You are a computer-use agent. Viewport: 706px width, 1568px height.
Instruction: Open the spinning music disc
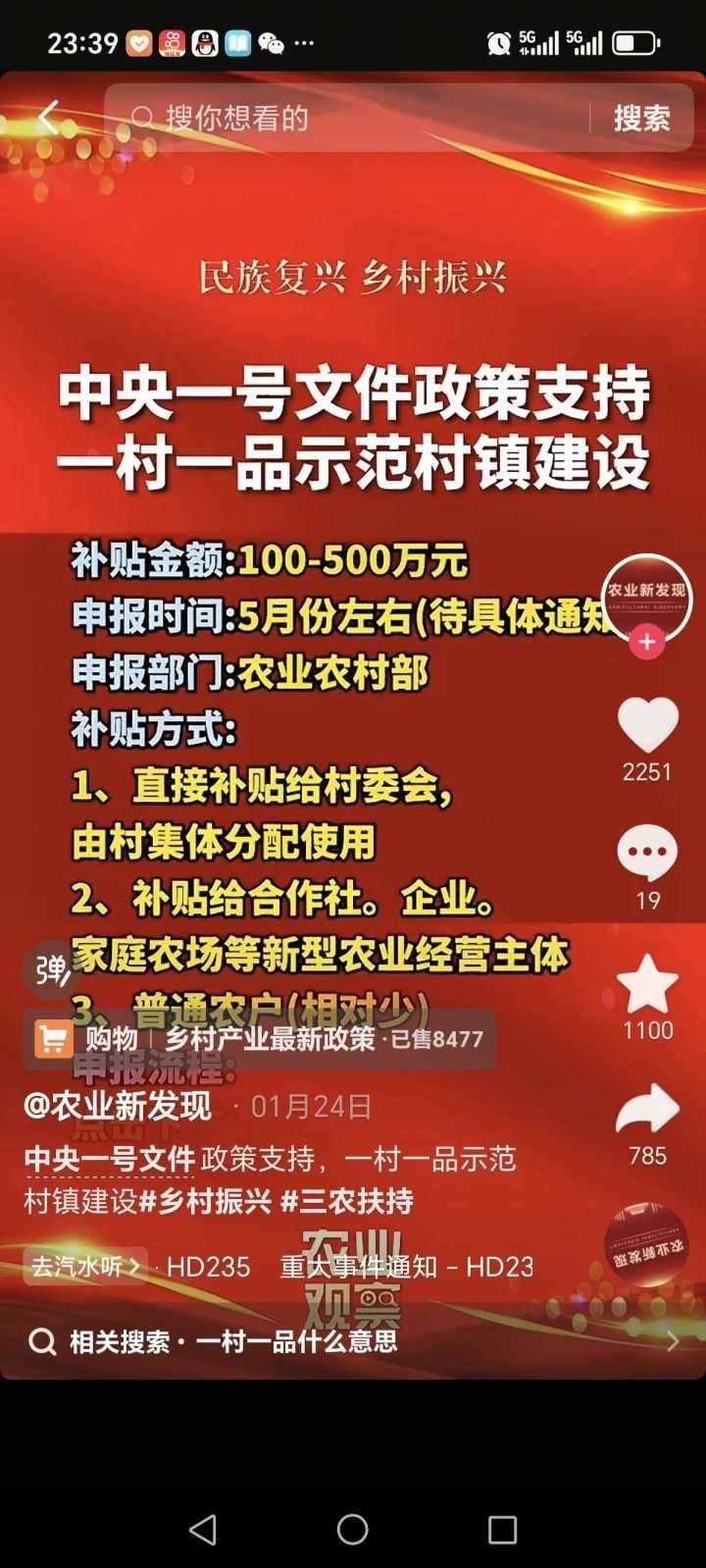646,1244
